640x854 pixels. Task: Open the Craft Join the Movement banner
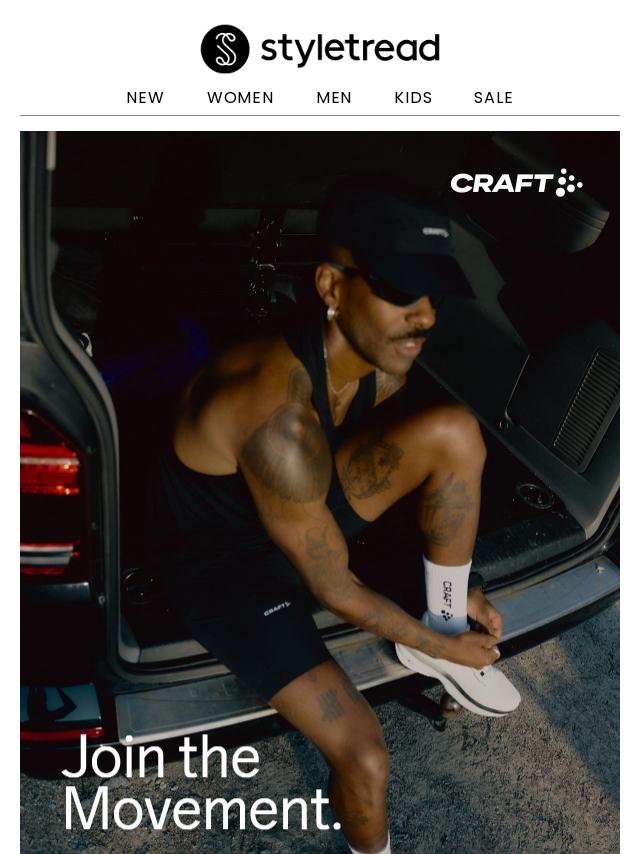pos(320,490)
